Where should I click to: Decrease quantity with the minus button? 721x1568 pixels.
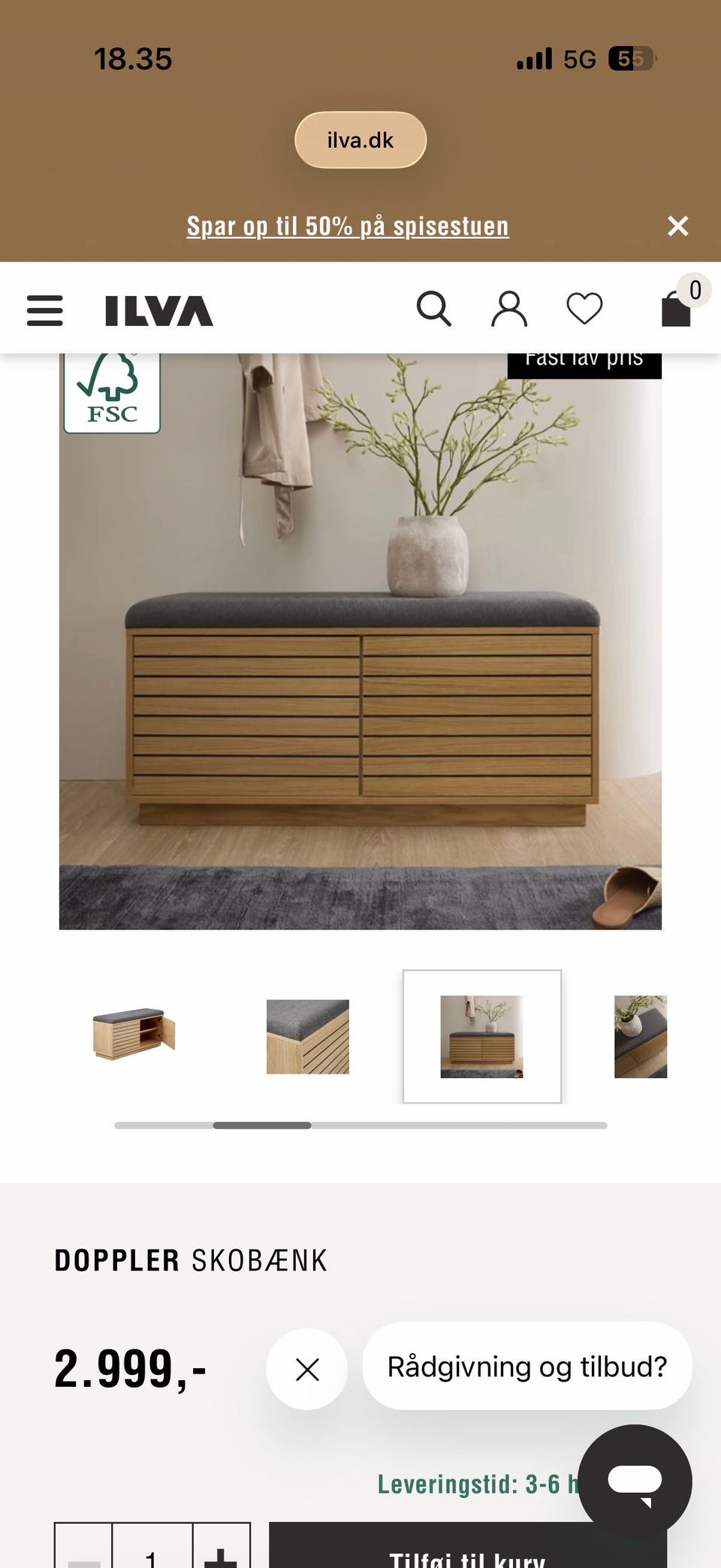(83, 1546)
